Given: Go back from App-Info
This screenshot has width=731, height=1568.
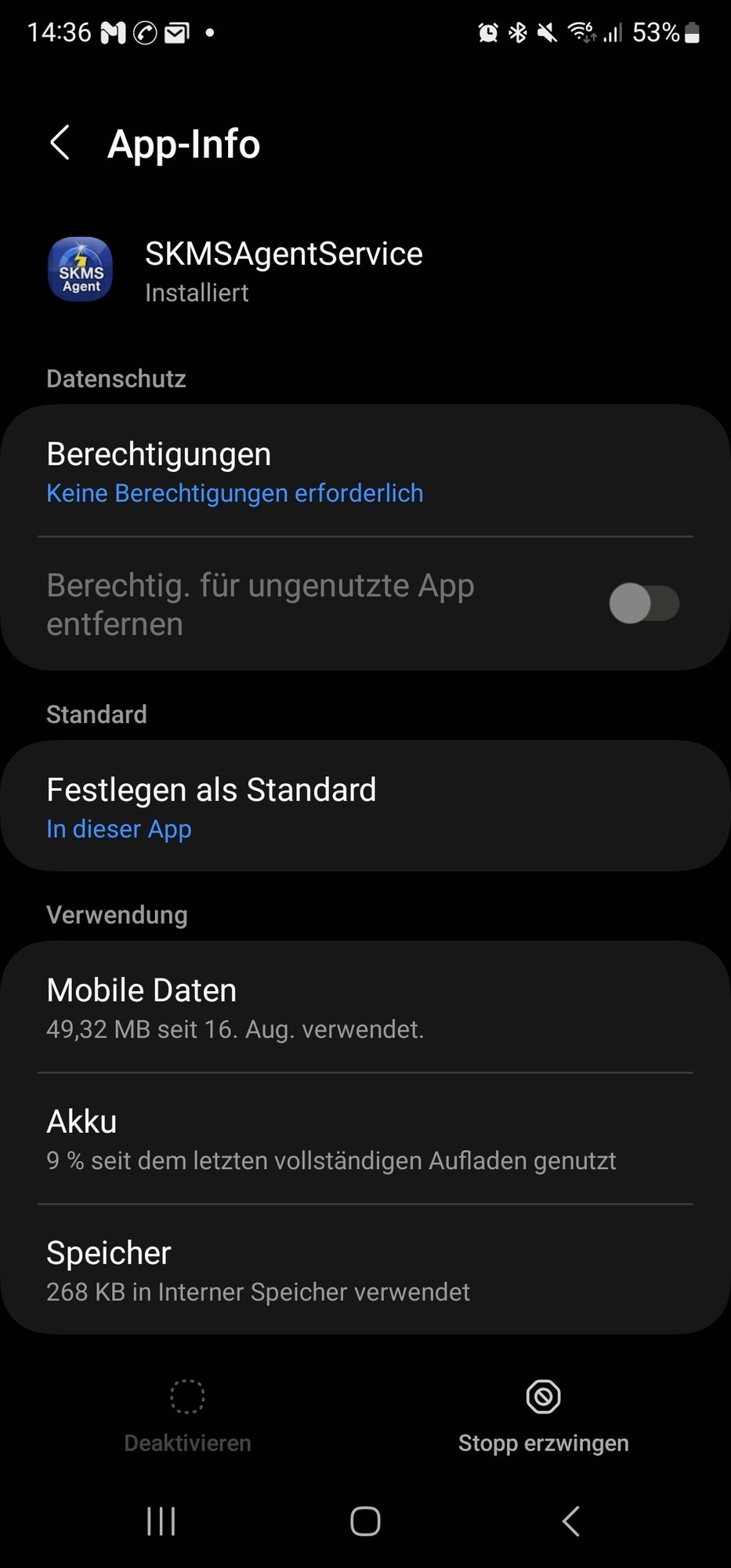Looking at the screenshot, I should click(x=60, y=143).
